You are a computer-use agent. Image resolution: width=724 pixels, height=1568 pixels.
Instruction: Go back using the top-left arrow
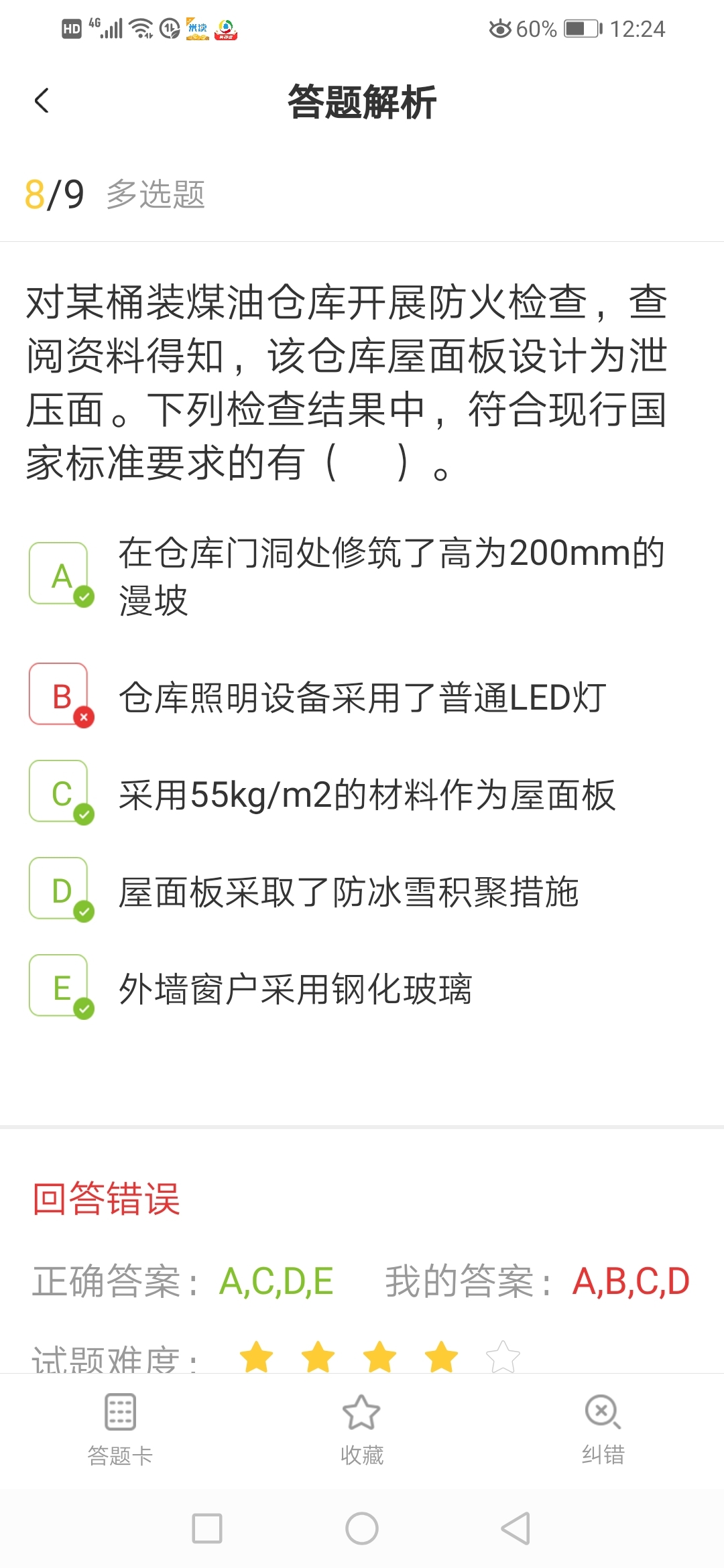coord(42,101)
